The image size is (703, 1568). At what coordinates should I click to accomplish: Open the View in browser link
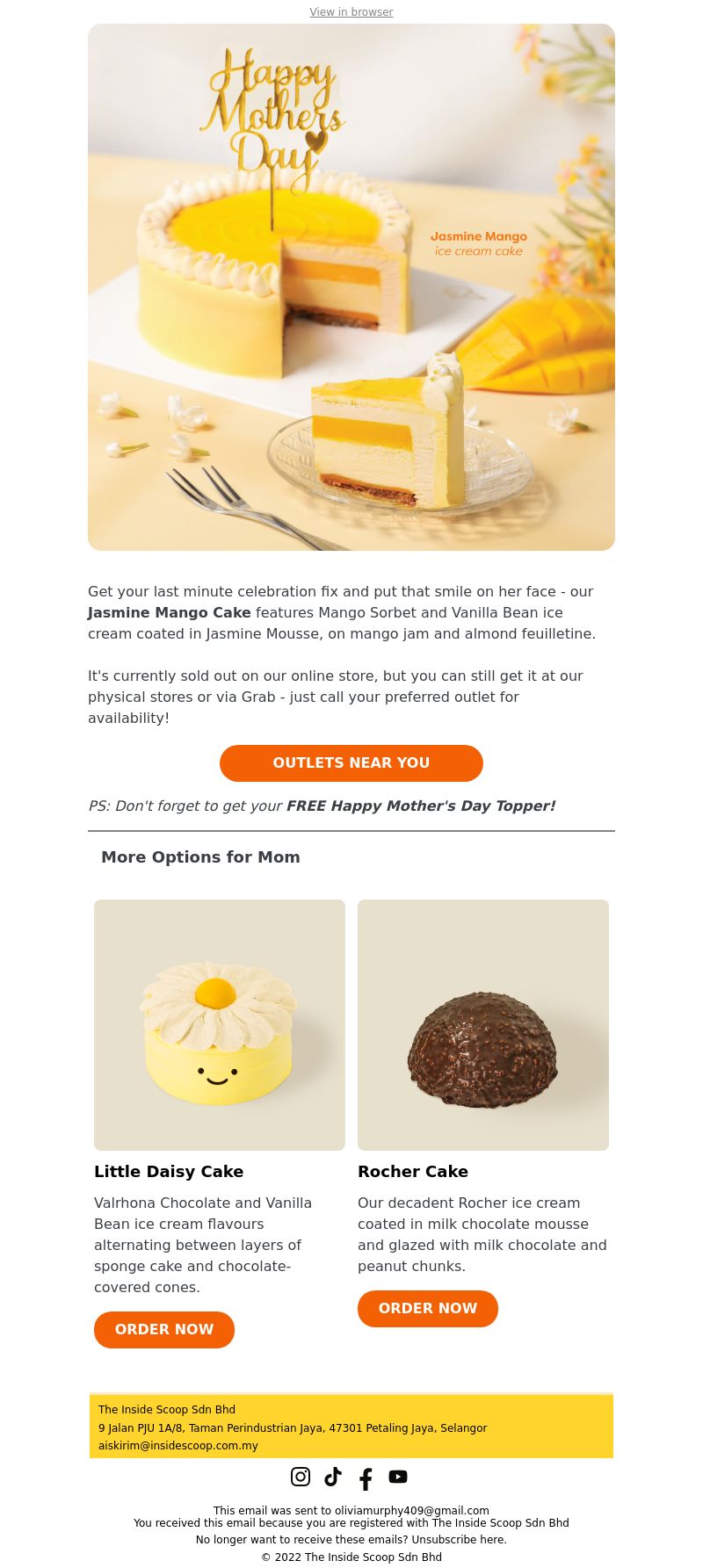pos(351,12)
